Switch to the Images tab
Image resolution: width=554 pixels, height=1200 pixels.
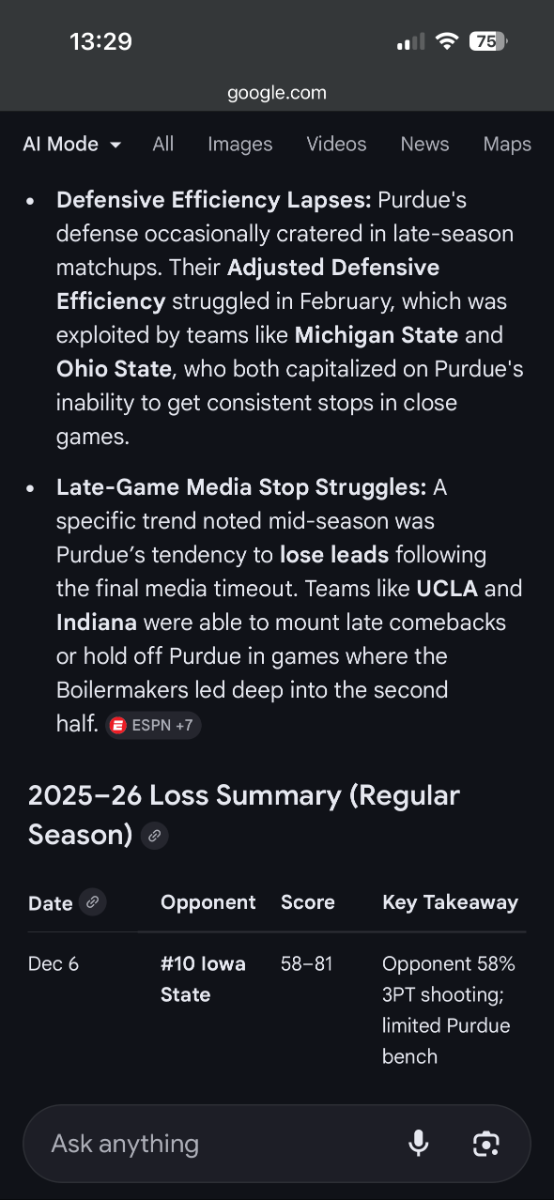[240, 144]
